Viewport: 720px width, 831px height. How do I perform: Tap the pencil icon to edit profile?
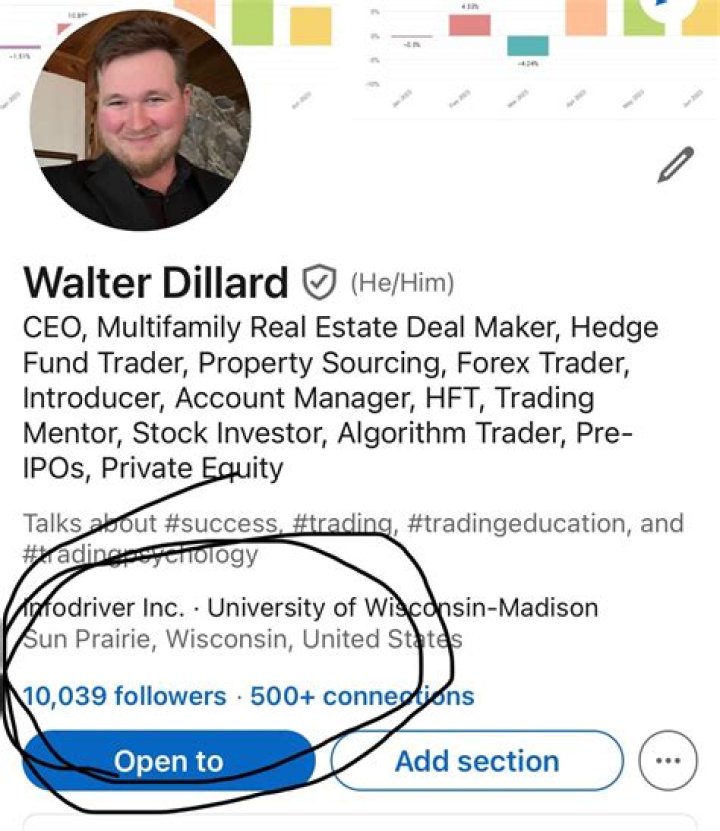click(675, 165)
